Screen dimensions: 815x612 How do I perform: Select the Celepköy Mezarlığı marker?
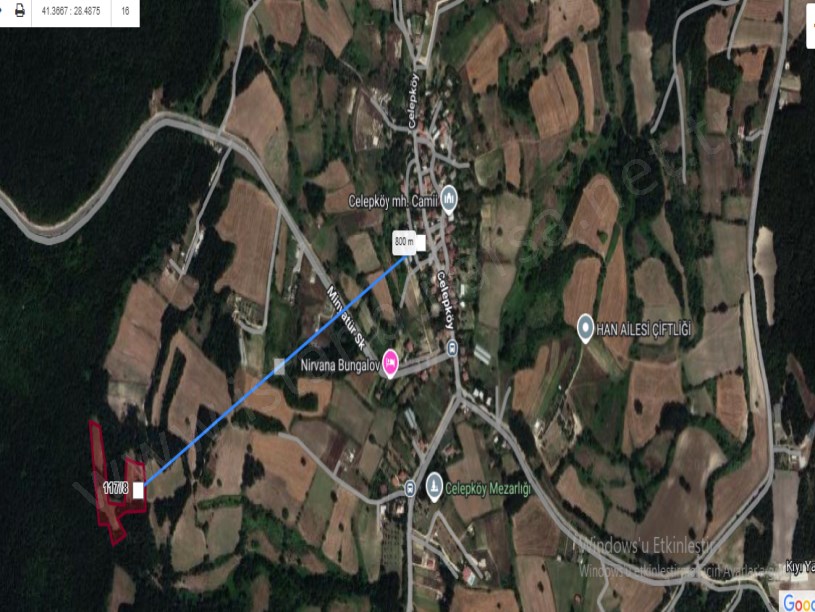coord(434,486)
